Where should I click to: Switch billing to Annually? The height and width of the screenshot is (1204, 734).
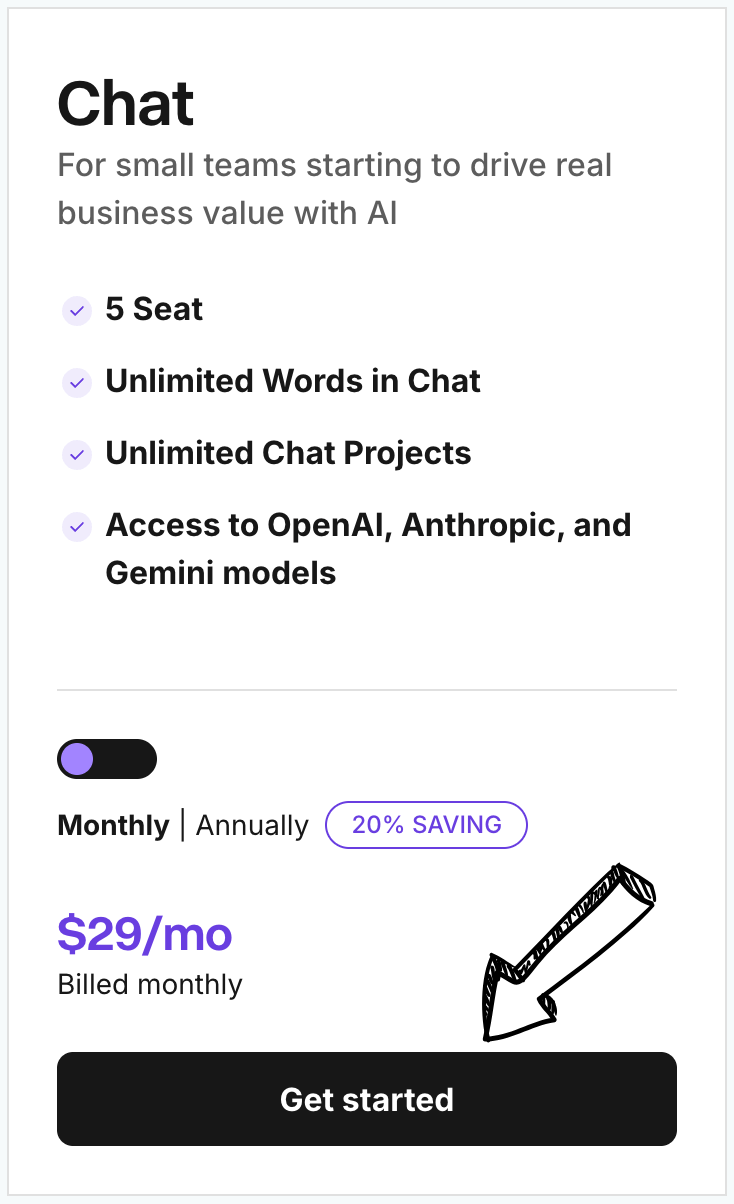[251, 825]
